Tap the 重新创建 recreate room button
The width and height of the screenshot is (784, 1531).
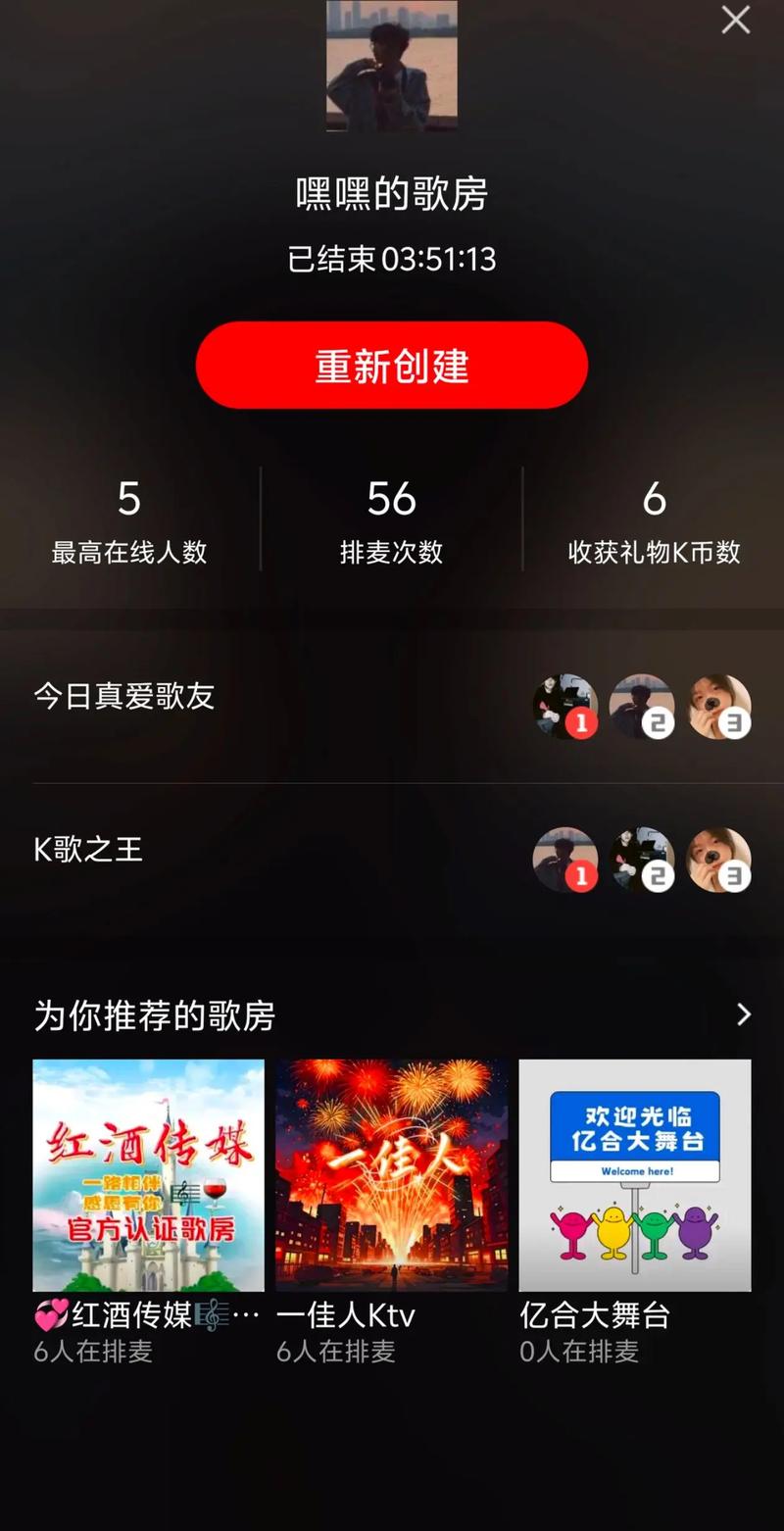(392, 364)
